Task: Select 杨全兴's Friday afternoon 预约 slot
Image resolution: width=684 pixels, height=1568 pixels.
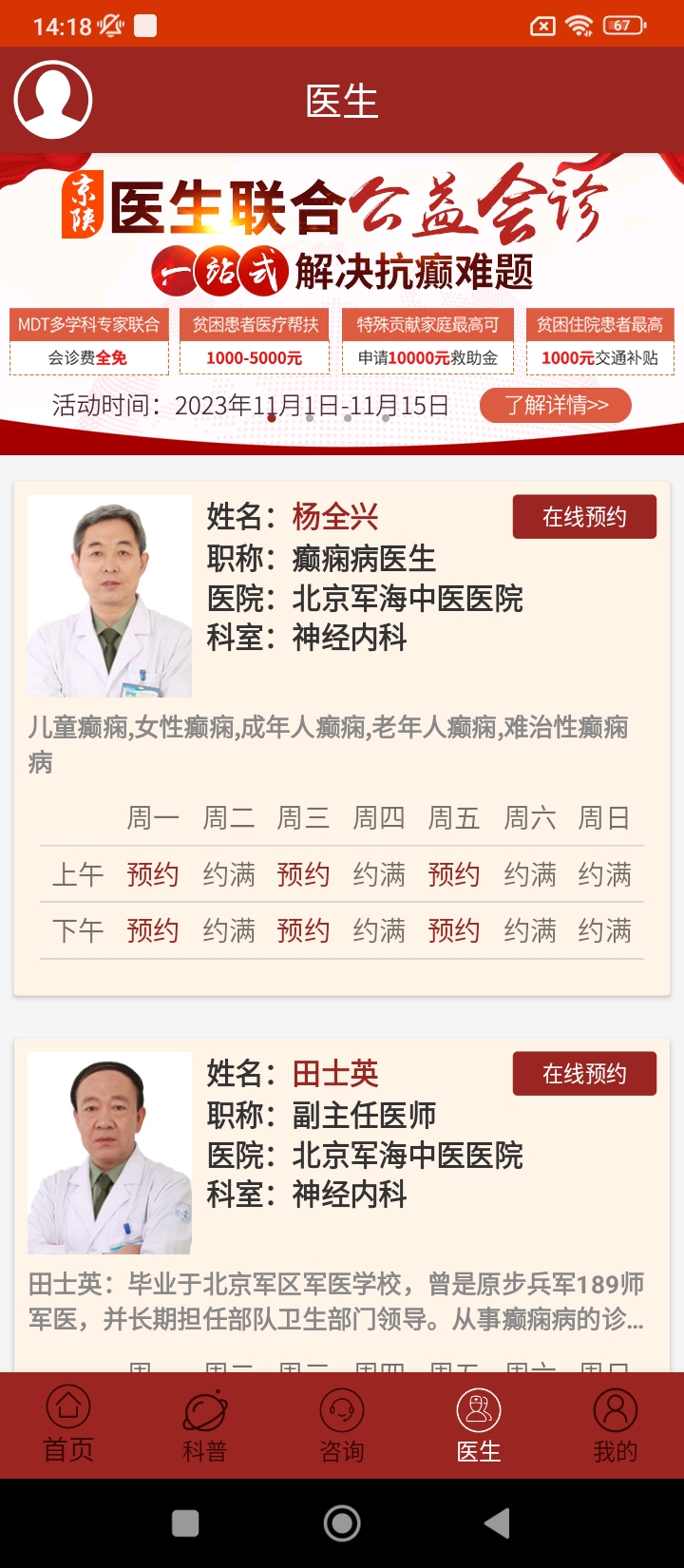Action: tap(454, 930)
